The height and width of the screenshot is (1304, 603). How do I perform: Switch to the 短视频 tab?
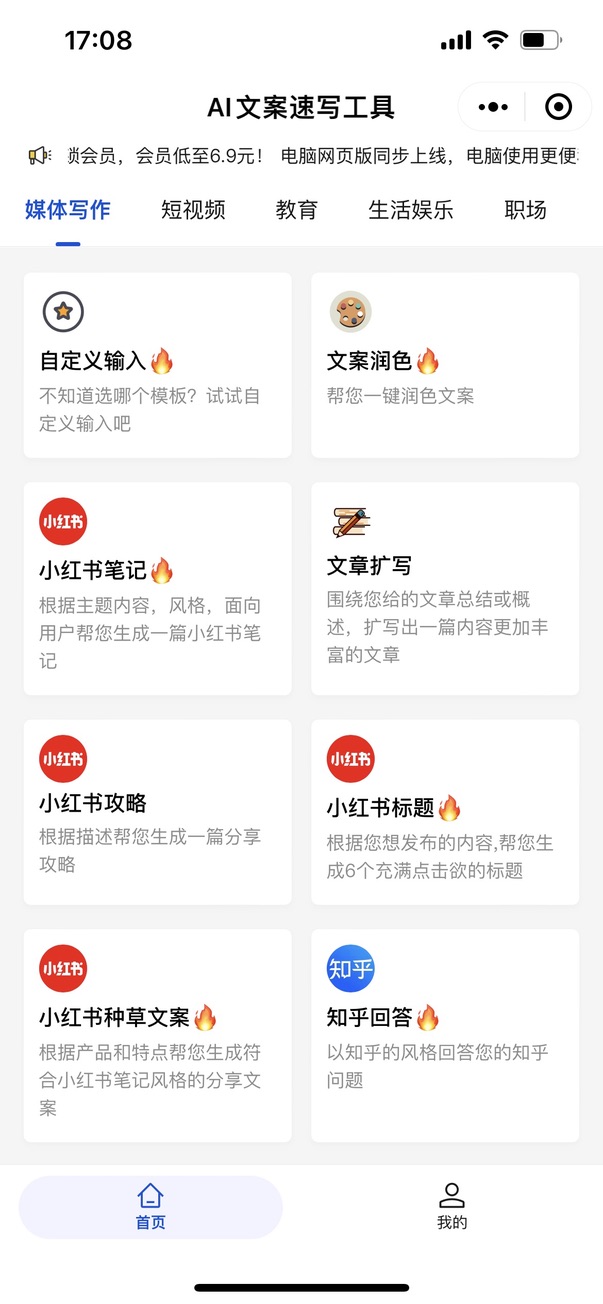click(x=193, y=210)
